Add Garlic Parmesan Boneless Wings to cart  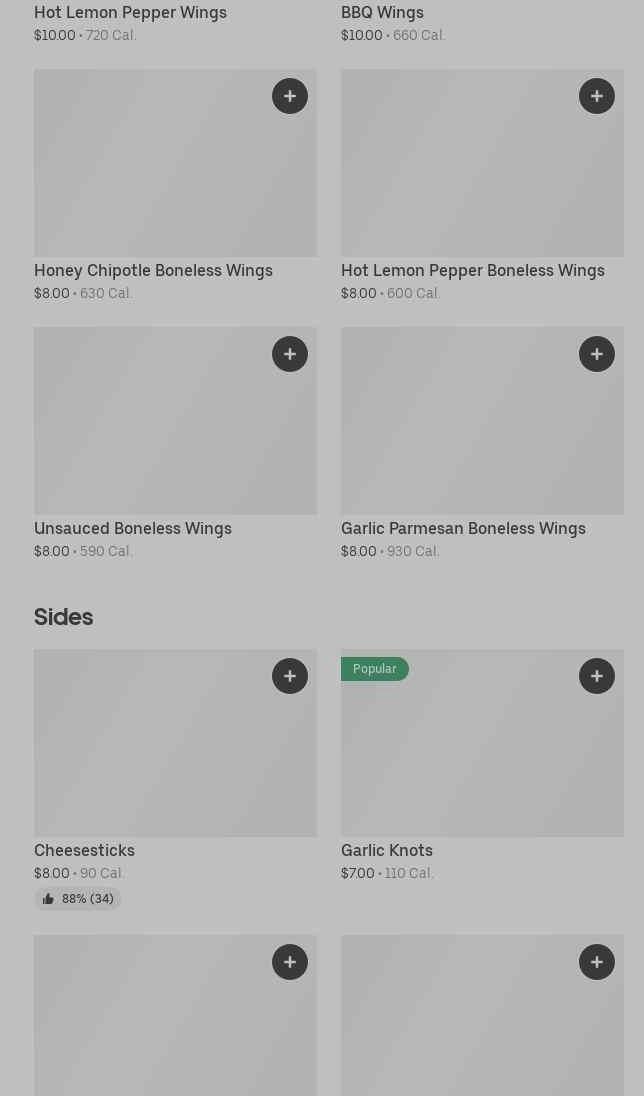click(x=597, y=354)
